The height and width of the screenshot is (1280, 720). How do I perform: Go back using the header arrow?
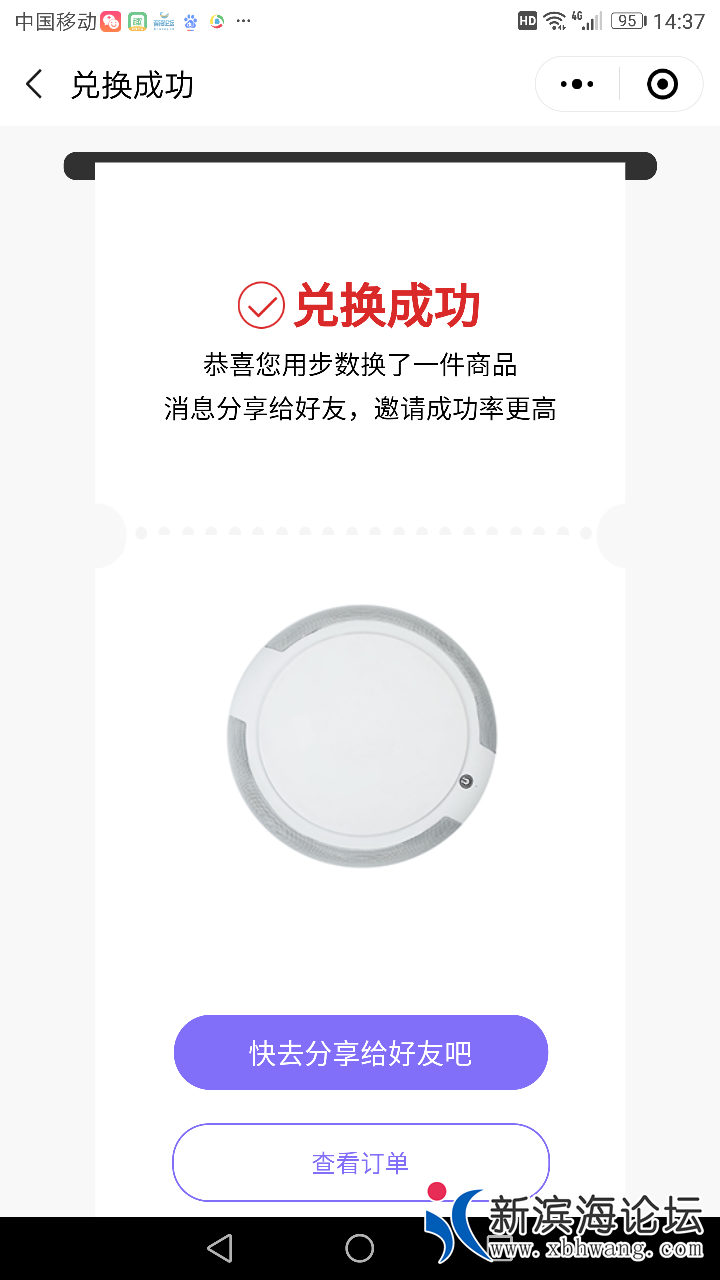34,85
